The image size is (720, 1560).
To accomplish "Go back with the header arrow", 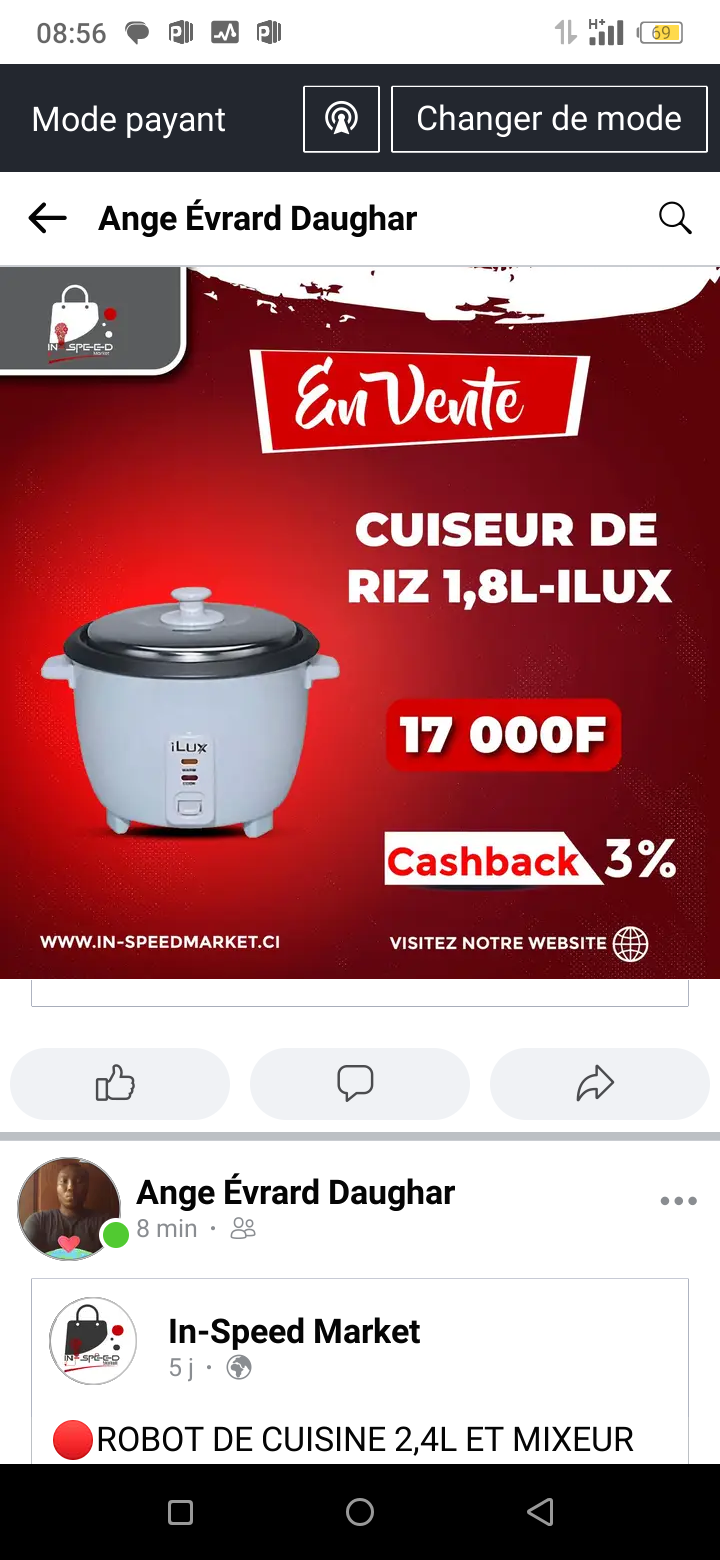I will pyautogui.click(x=47, y=218).
